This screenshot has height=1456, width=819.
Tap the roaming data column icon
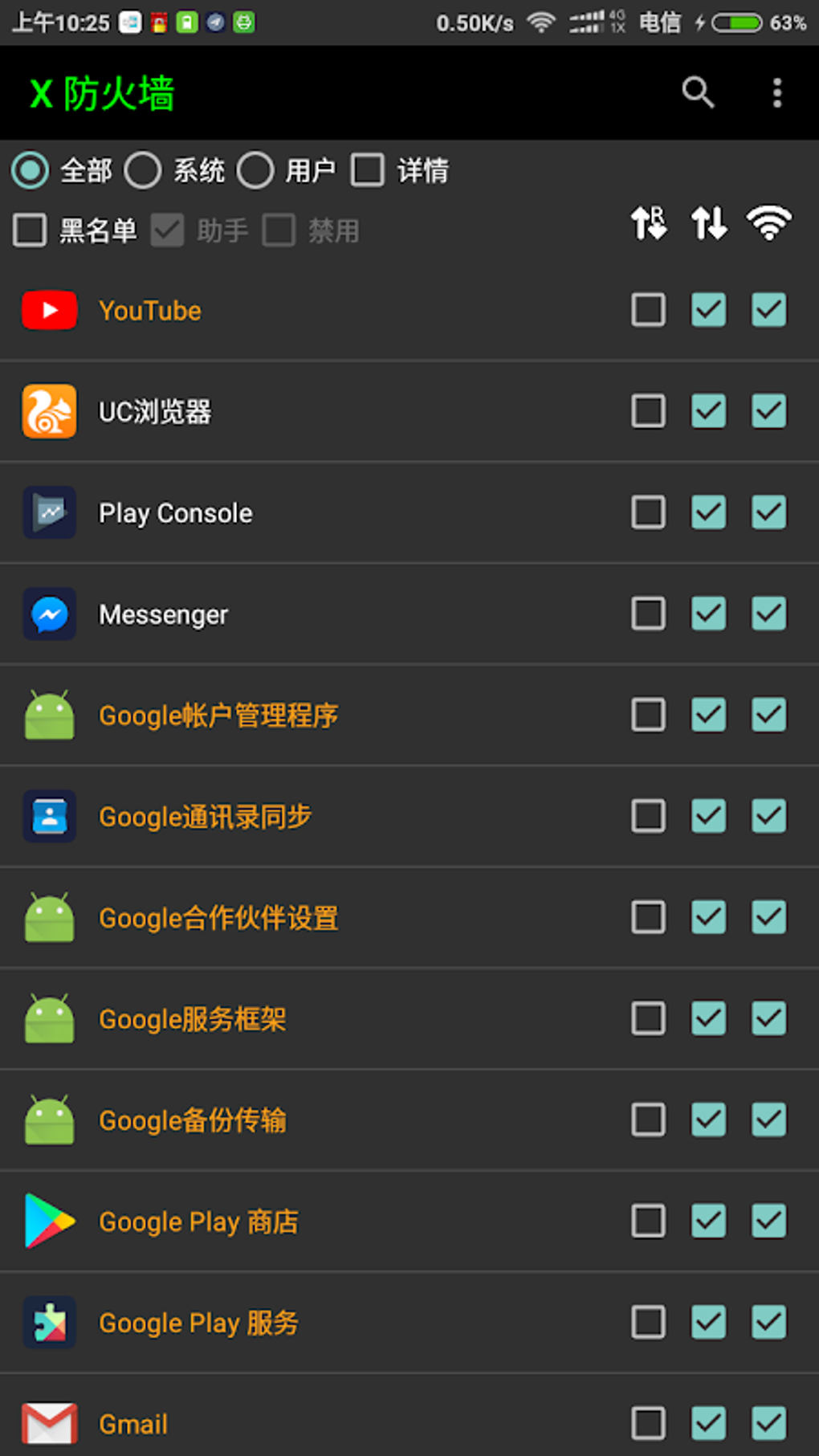coord(648,223)
